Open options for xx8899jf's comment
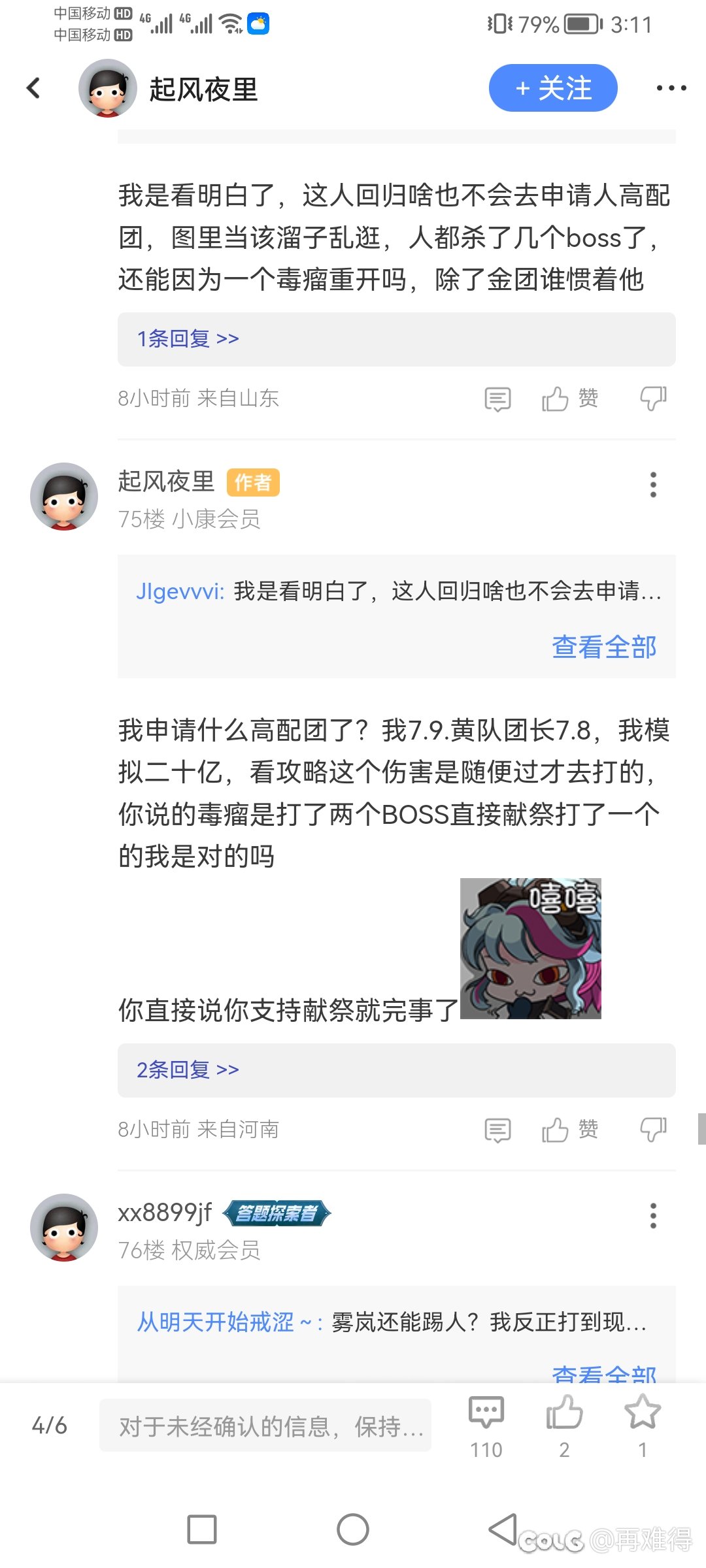 coord(652,1216)
